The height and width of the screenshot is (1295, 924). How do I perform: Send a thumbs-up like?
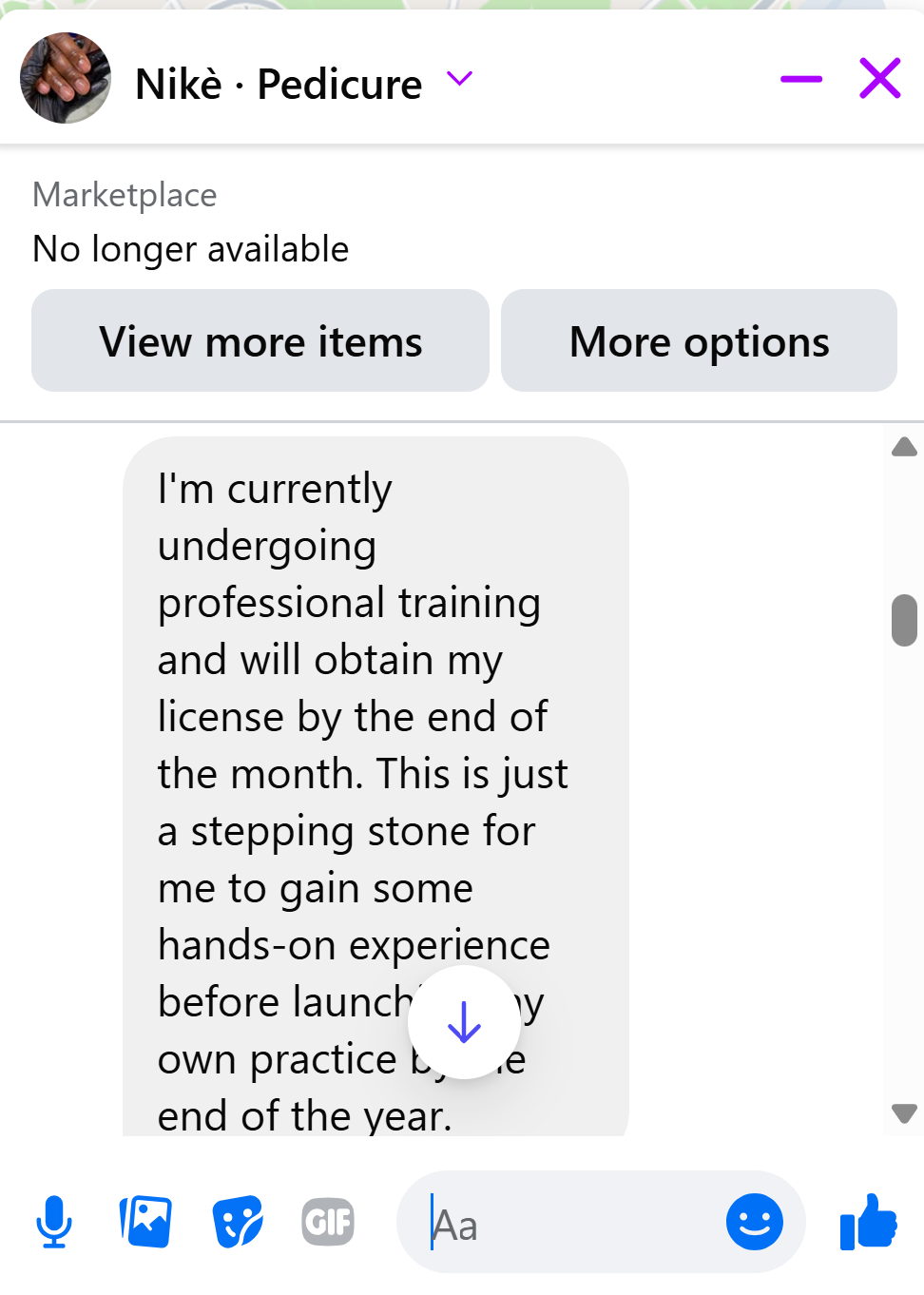869,1222
